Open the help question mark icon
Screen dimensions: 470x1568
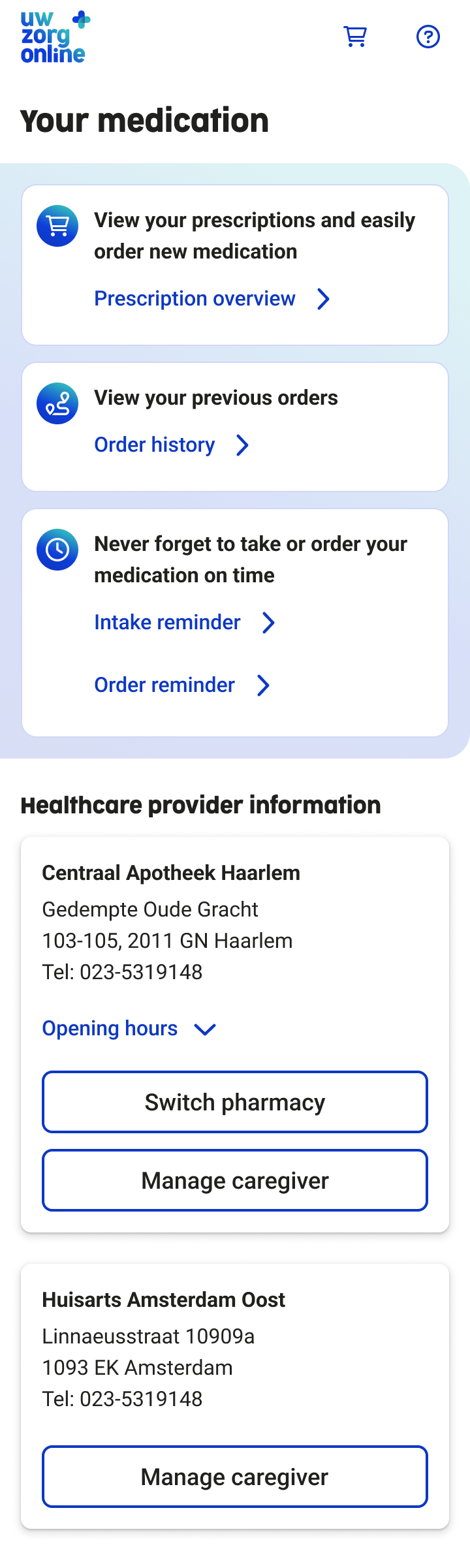pyautogui.click(x=428, y=37)
